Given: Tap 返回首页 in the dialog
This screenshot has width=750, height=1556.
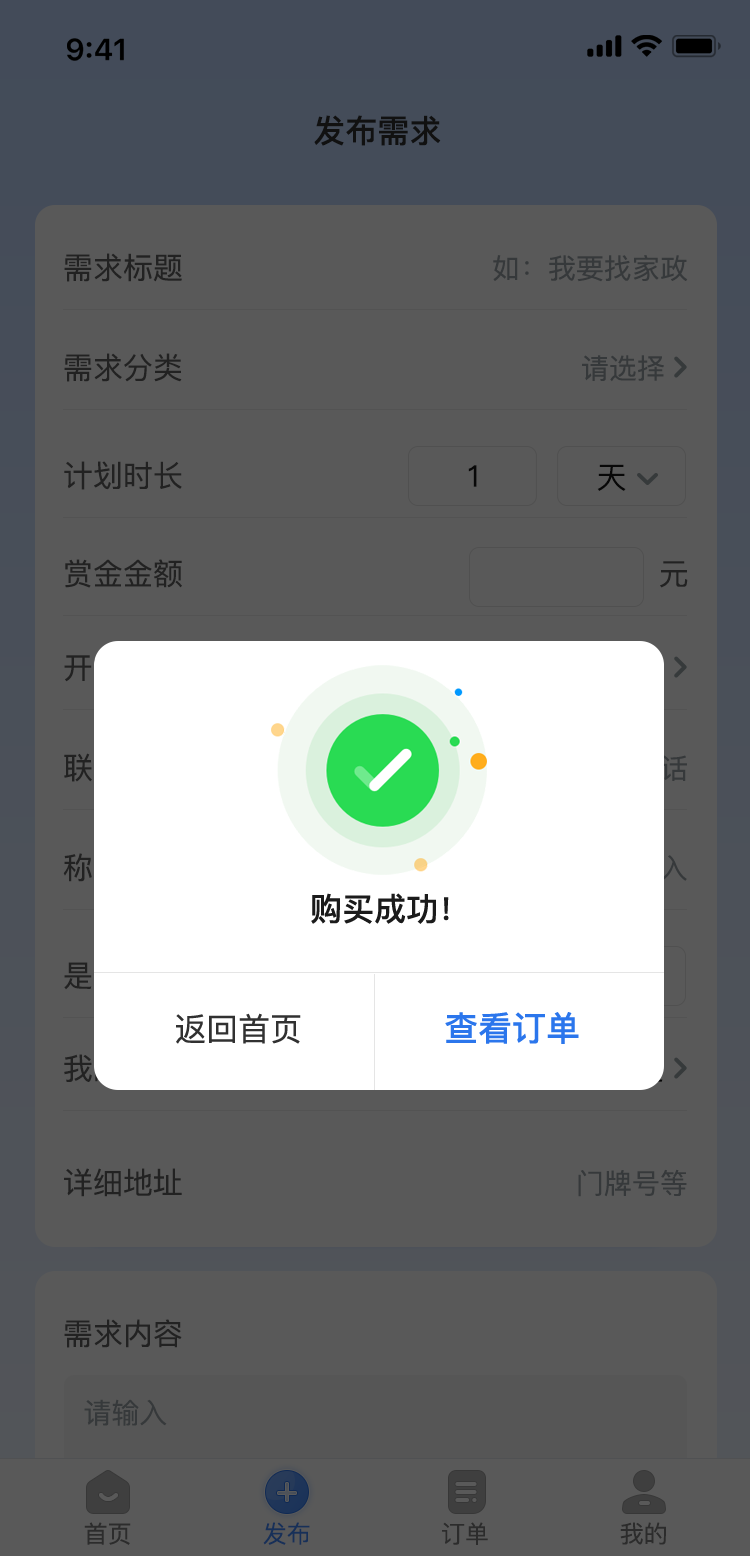Looking at the screenshot, I should tap(237, 1029).
